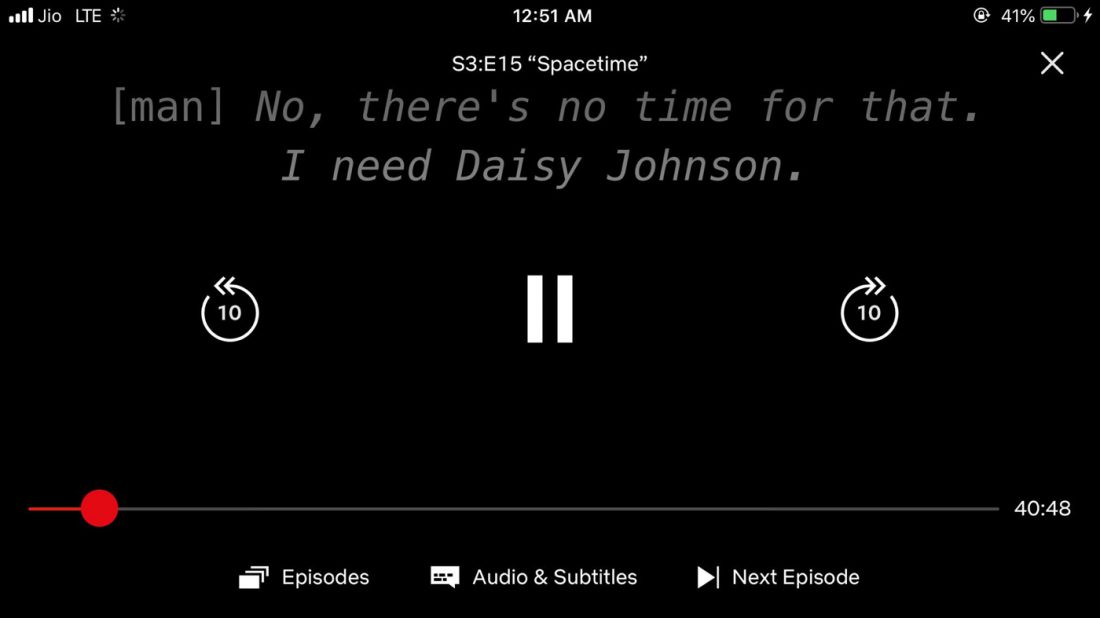Open the Episodes list

305,577
